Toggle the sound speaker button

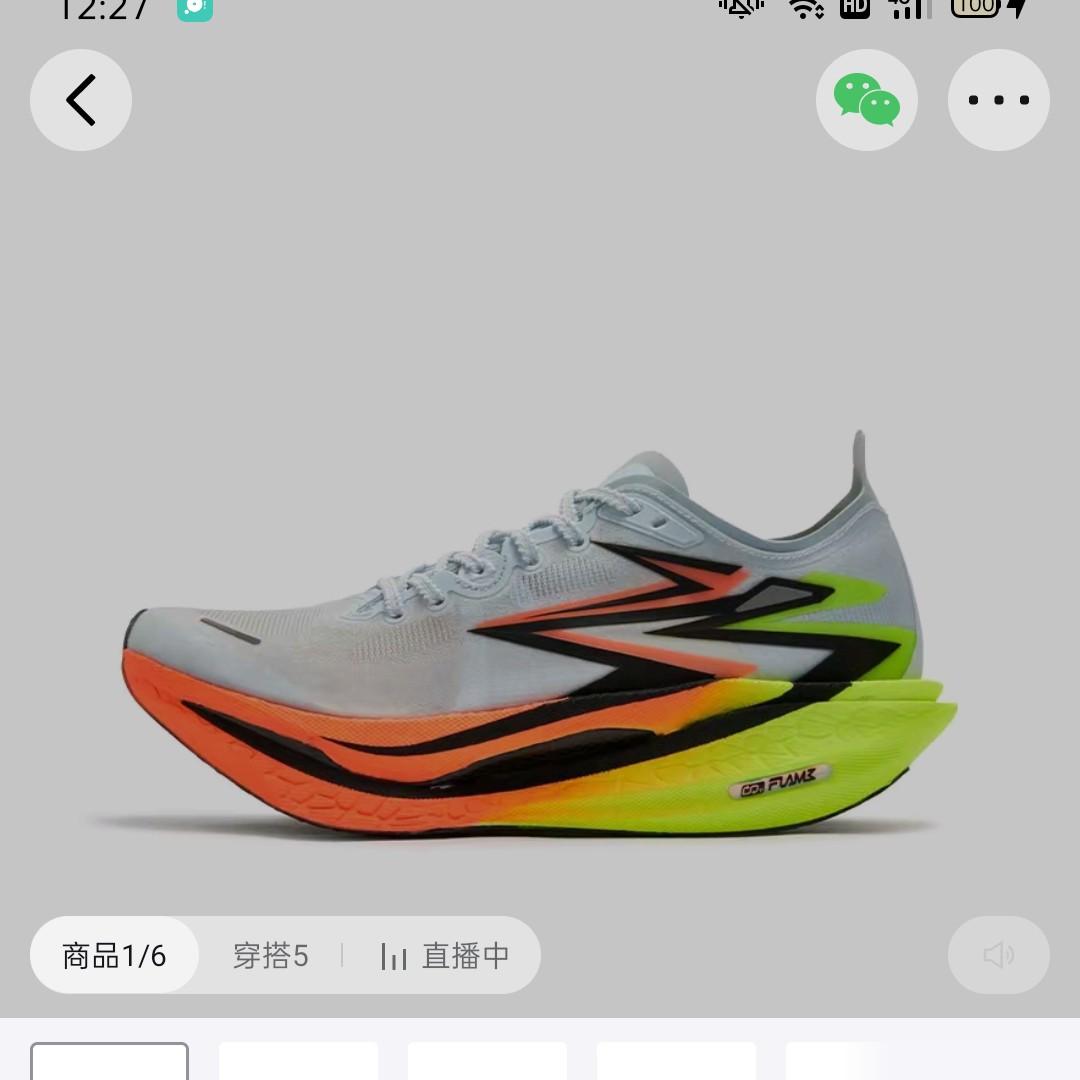(x=999, y=955)
